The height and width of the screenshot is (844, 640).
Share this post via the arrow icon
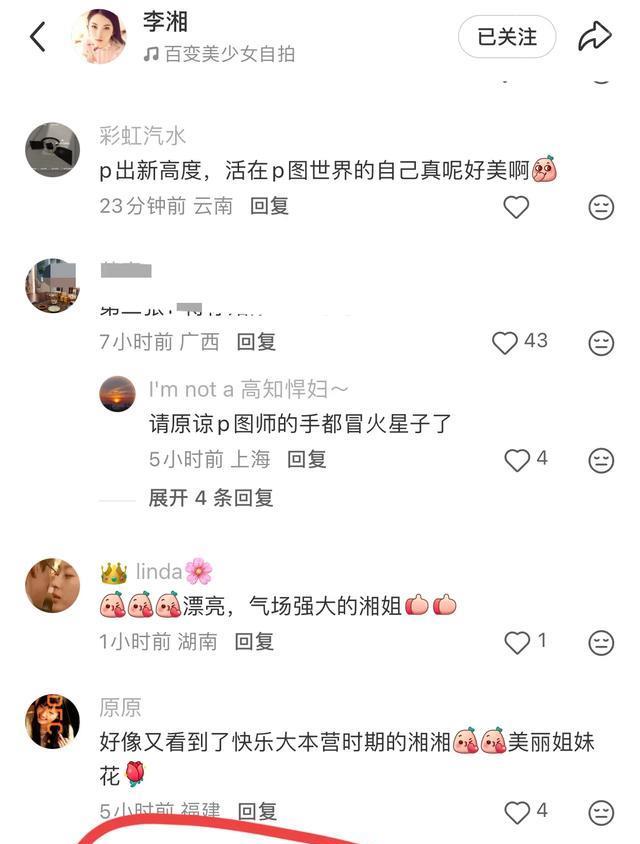point(595,37)
